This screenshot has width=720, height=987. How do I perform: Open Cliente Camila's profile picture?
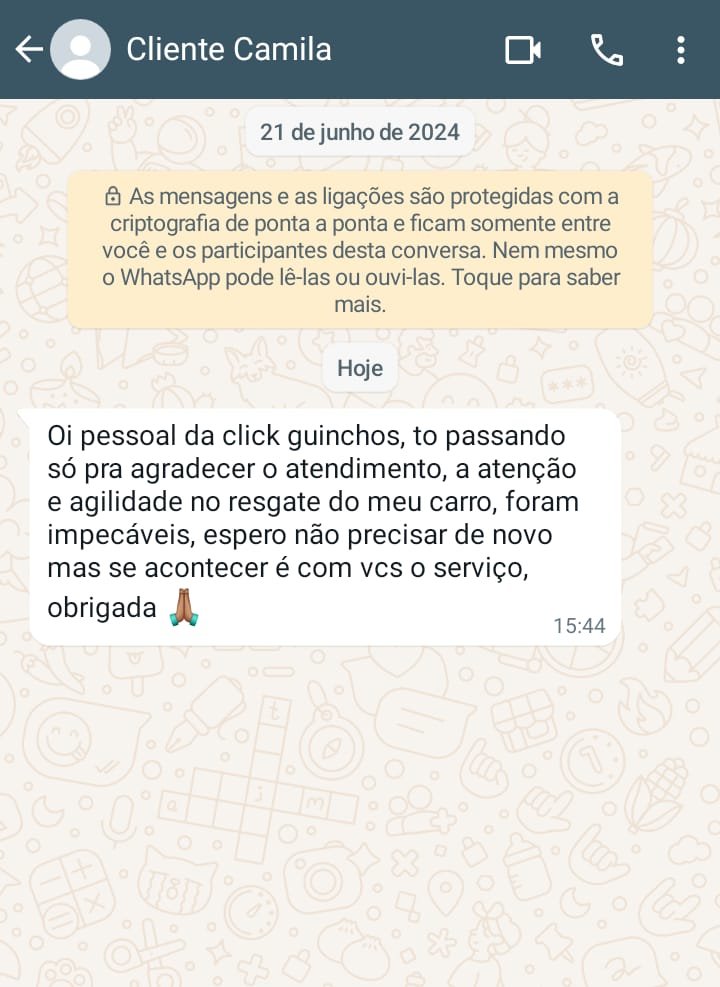80,49
